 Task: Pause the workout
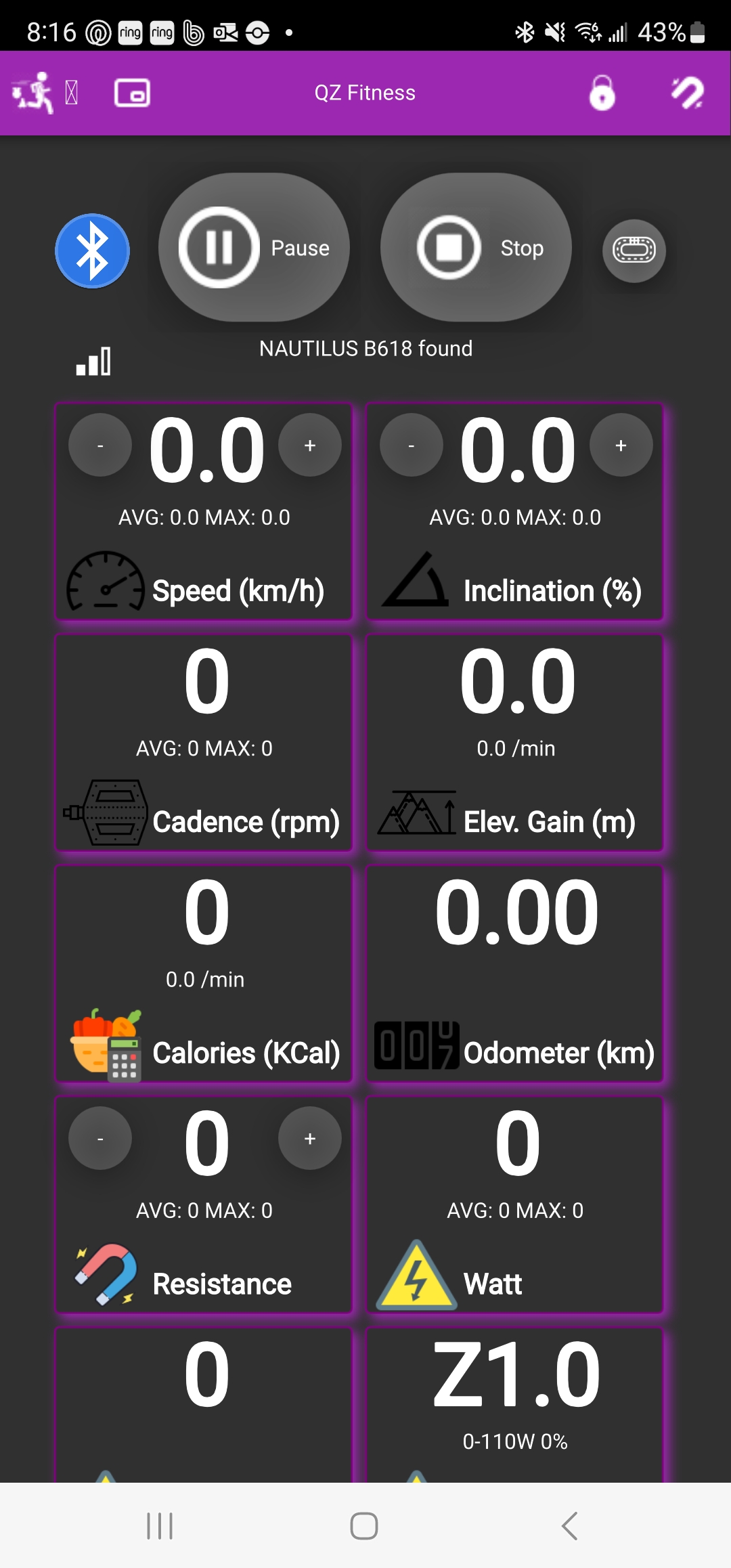point(254,248)
